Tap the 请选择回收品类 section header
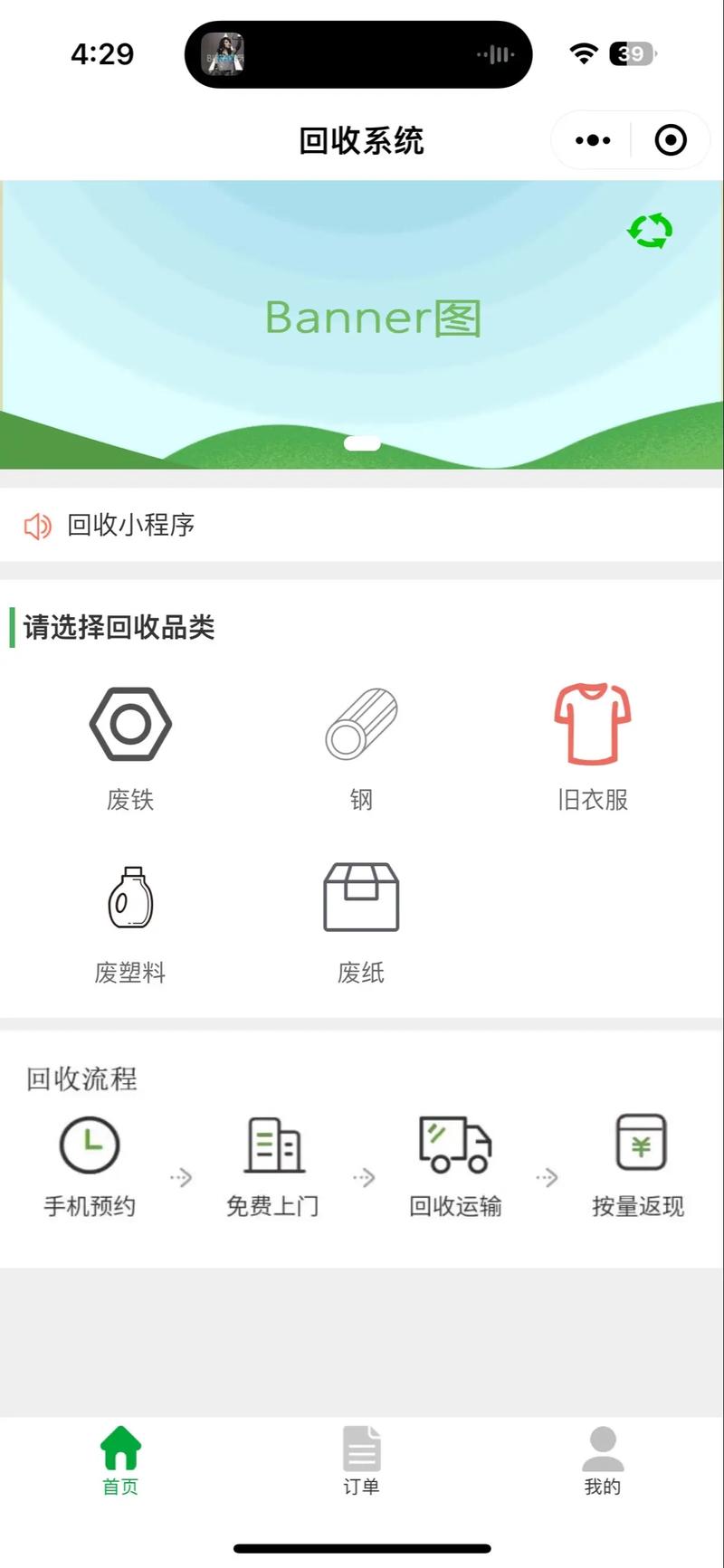Image resolution: width=724 pixels, height=1568 pixels. coord(120,627)
